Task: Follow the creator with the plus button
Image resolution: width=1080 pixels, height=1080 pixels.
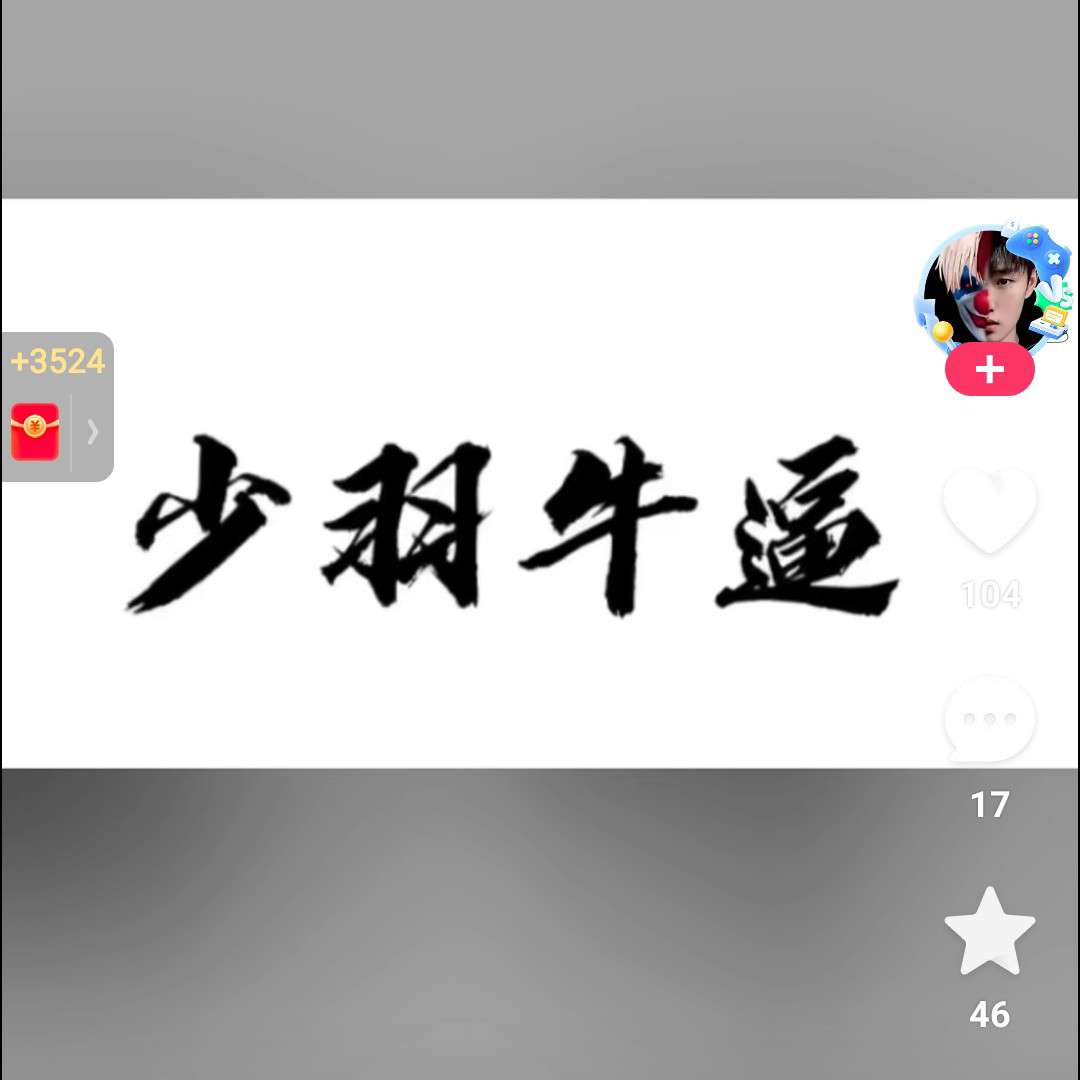Action: click(x=989, y=370)
